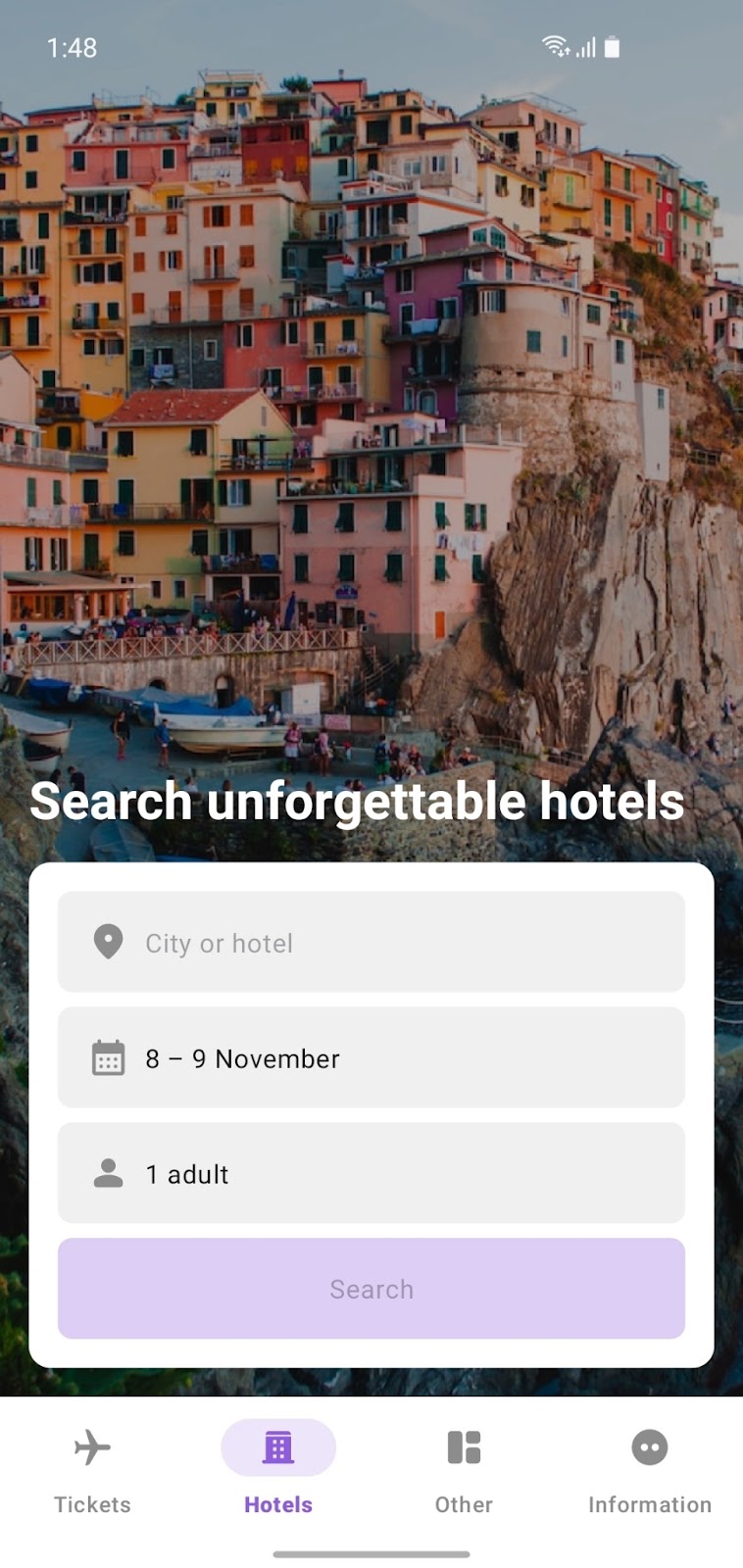Open the 8 – 9 November date picker
The image size is (743, 1568).
(x=371, y=1057)
